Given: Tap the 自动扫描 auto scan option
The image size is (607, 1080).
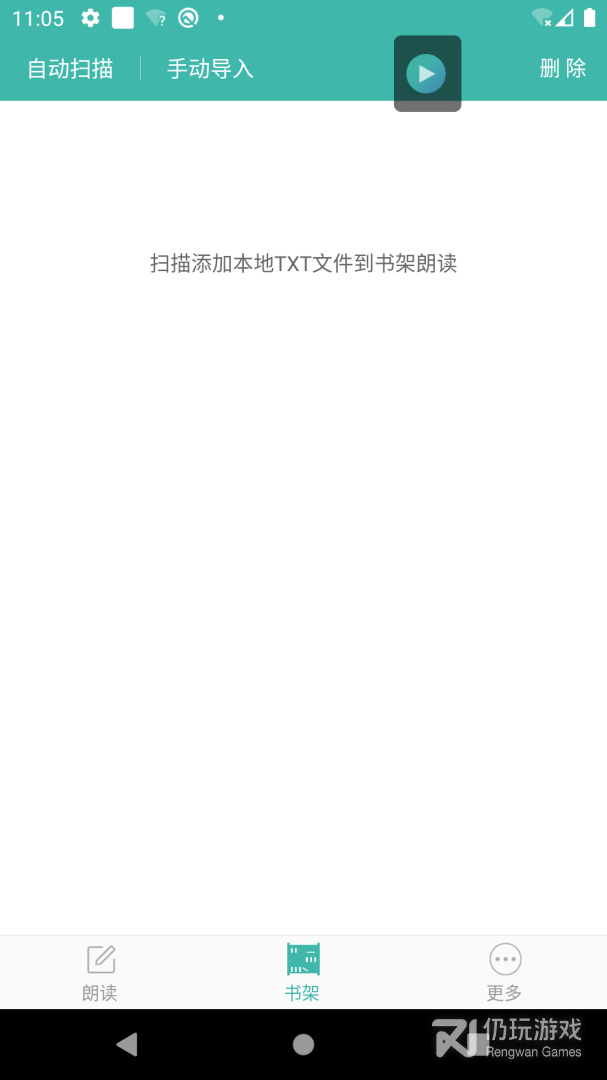Looking at the screenshot, I should pos(70,69).
